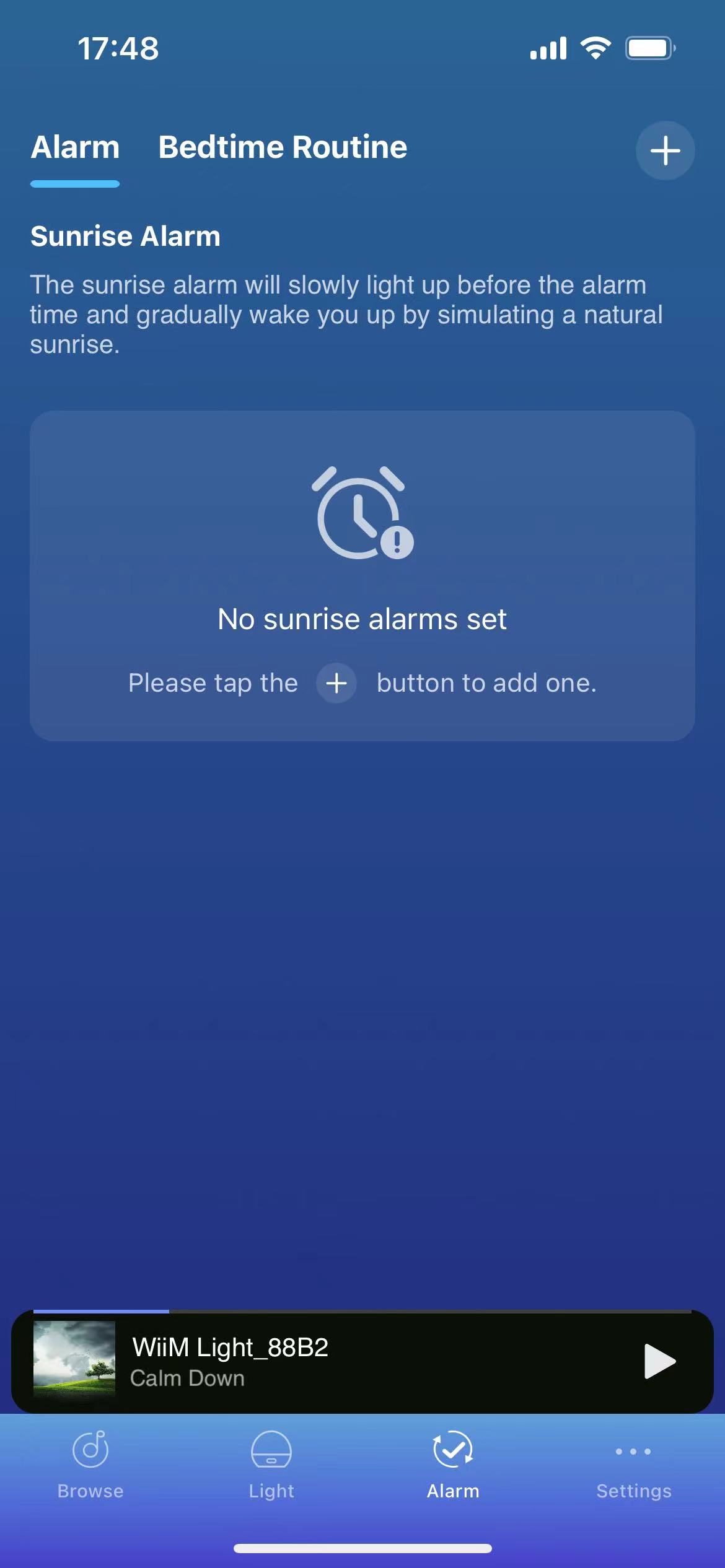
Task: Open the Settings tab
Action: click(633, 1465)
